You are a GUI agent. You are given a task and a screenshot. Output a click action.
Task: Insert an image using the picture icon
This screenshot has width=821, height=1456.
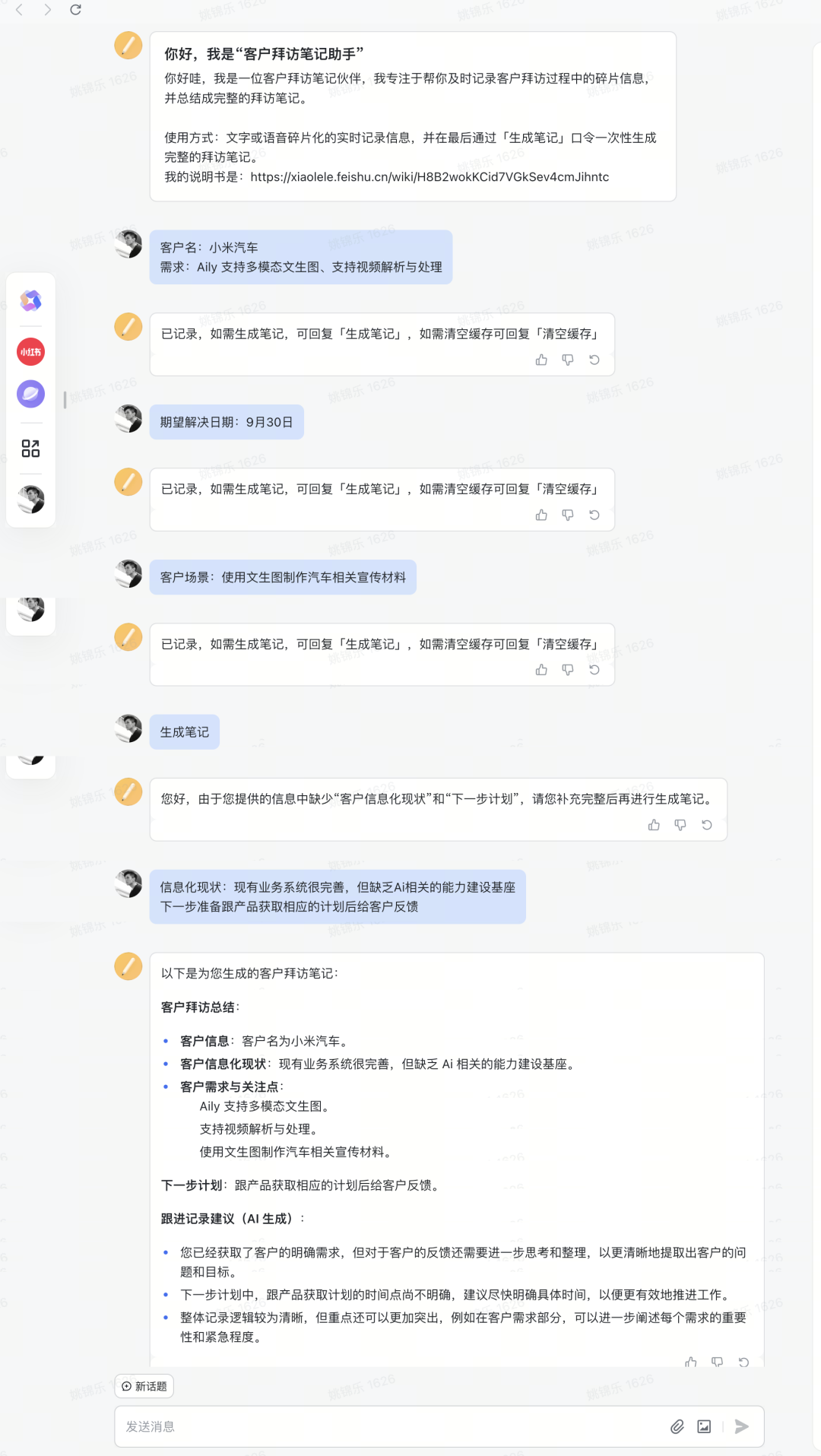705,1426
